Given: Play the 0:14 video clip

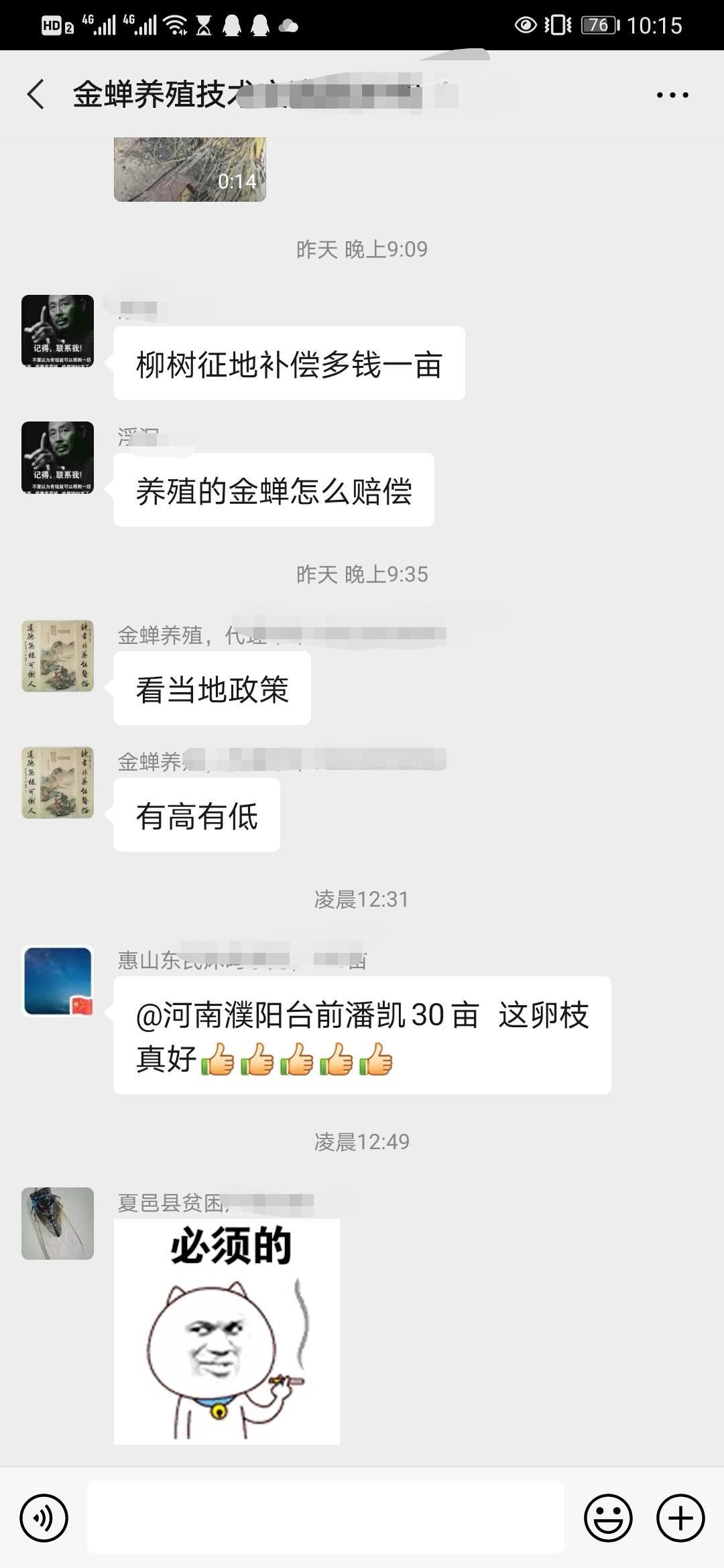Looking at the screenshot, I should point(190,169).
